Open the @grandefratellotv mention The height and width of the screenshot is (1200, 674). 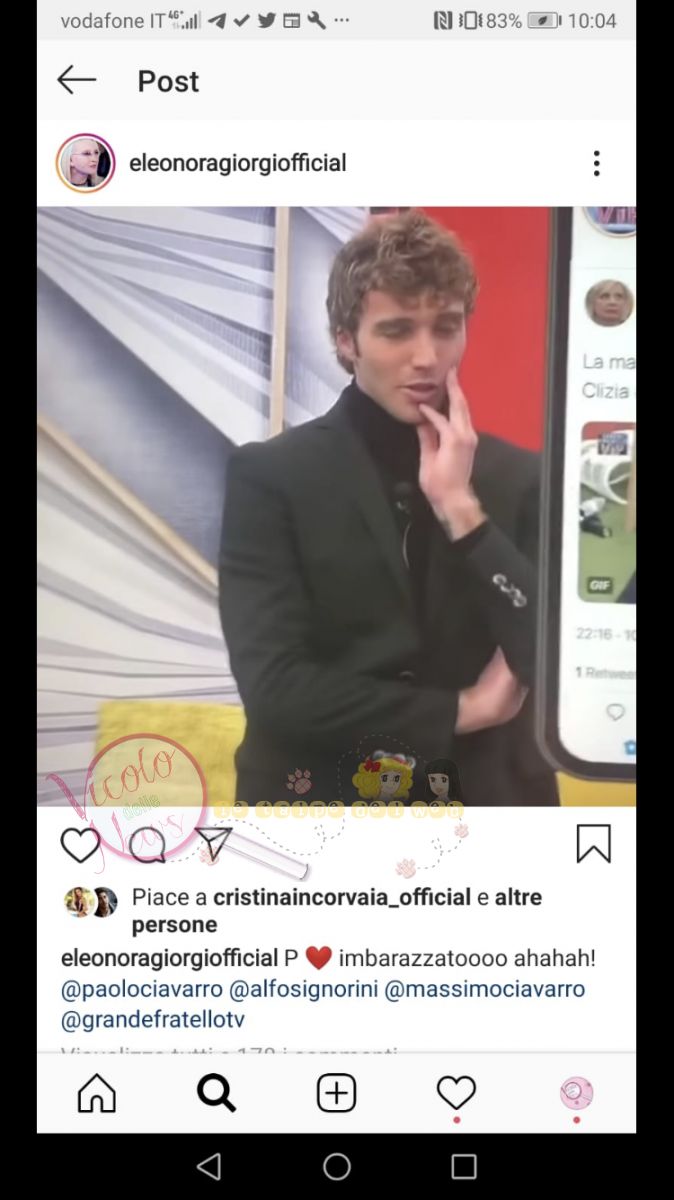[152, 1020]
